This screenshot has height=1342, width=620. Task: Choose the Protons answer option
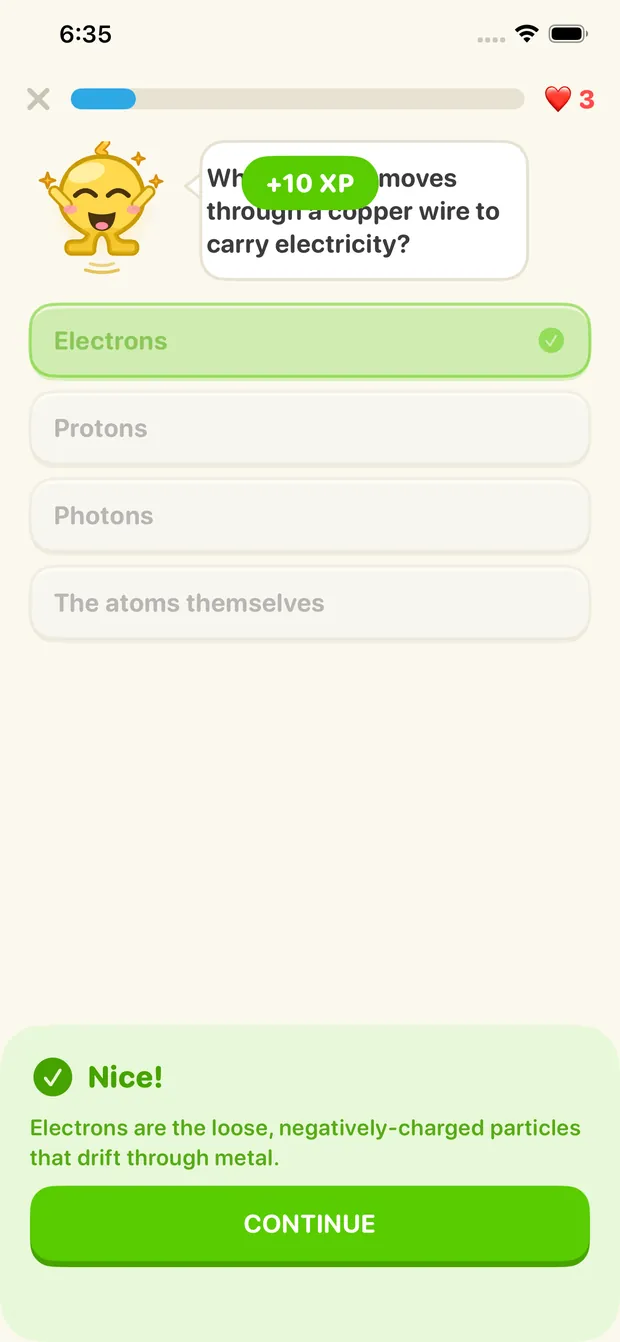pos(310,429)
